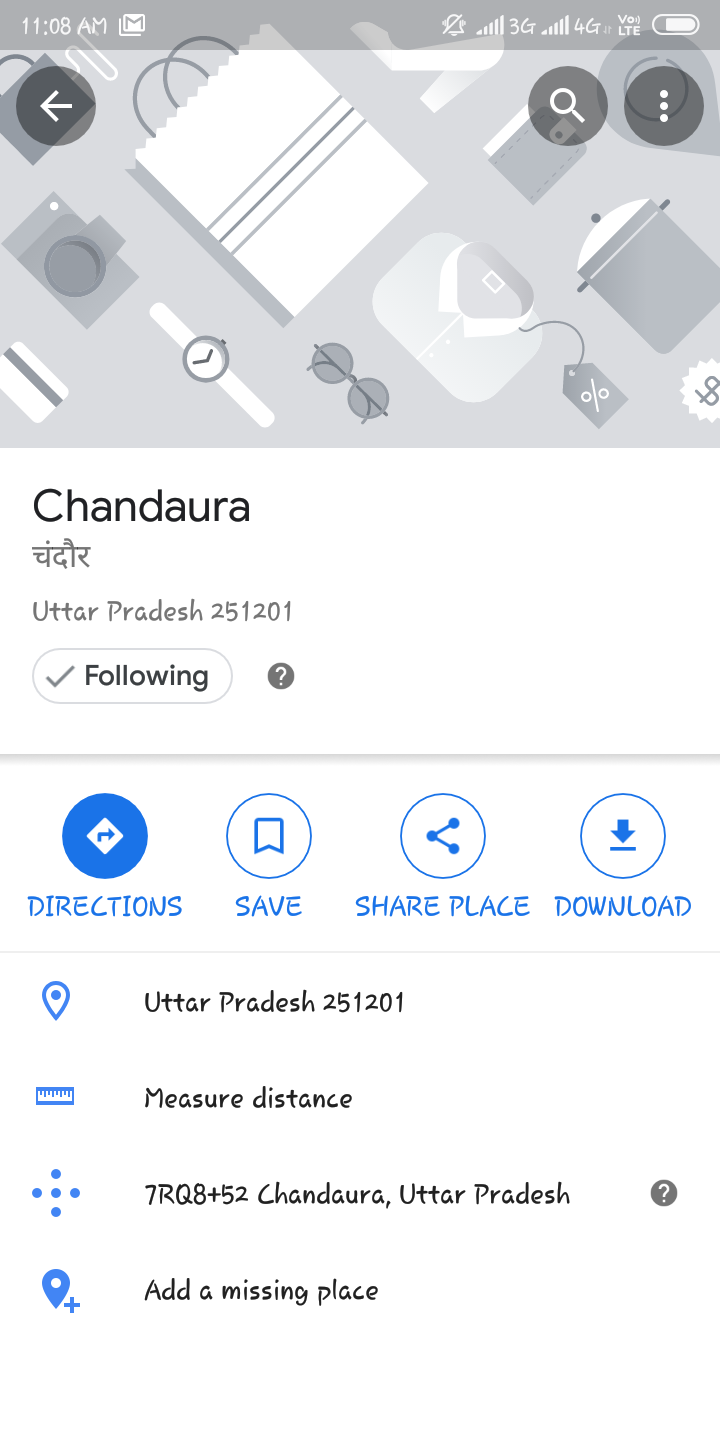Screen dimensions: 720x1440
Task: Open the three-dot overflow menu
Action: pyautogui.click(x=663, y=105)
